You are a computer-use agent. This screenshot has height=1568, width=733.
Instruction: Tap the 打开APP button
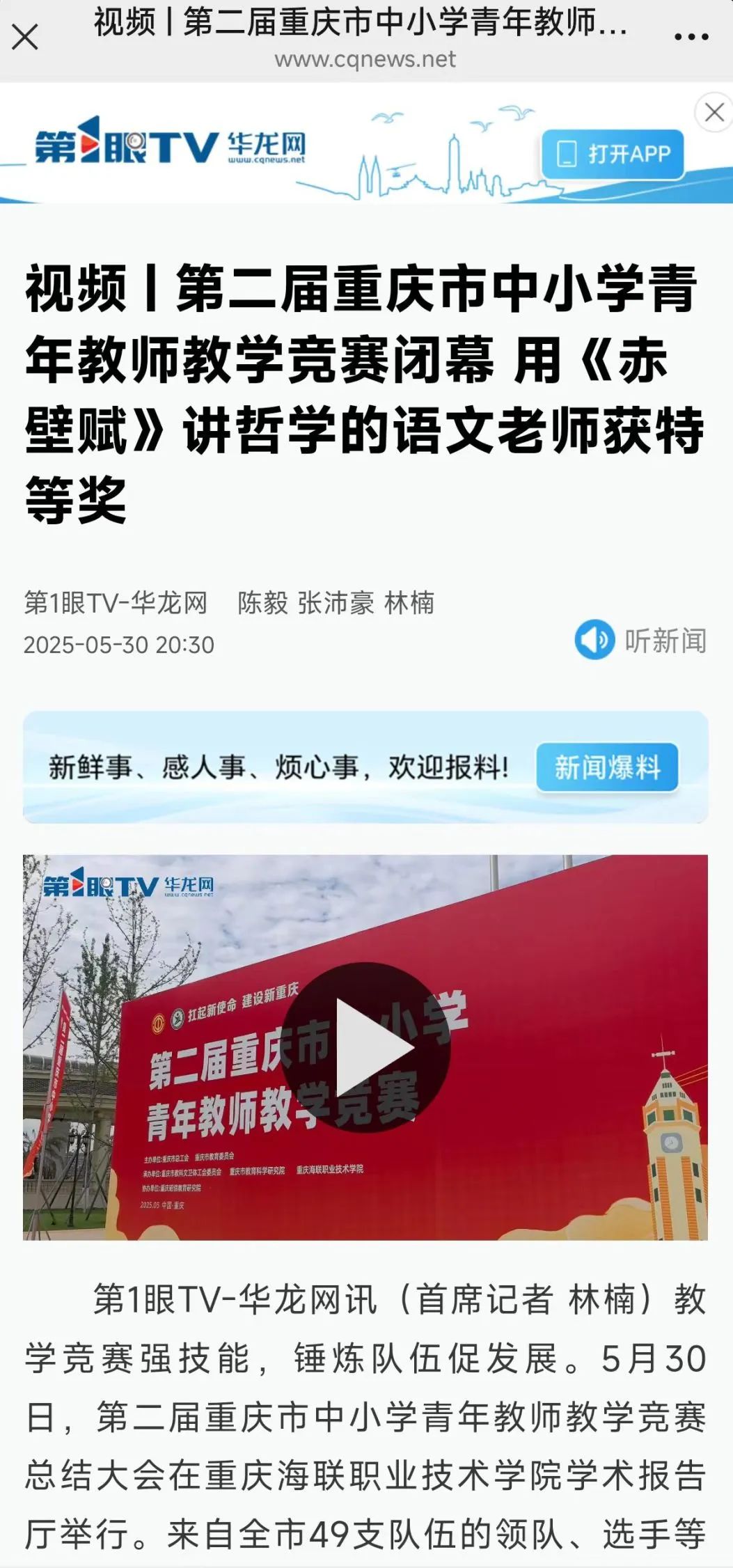[x=613, y=154]
